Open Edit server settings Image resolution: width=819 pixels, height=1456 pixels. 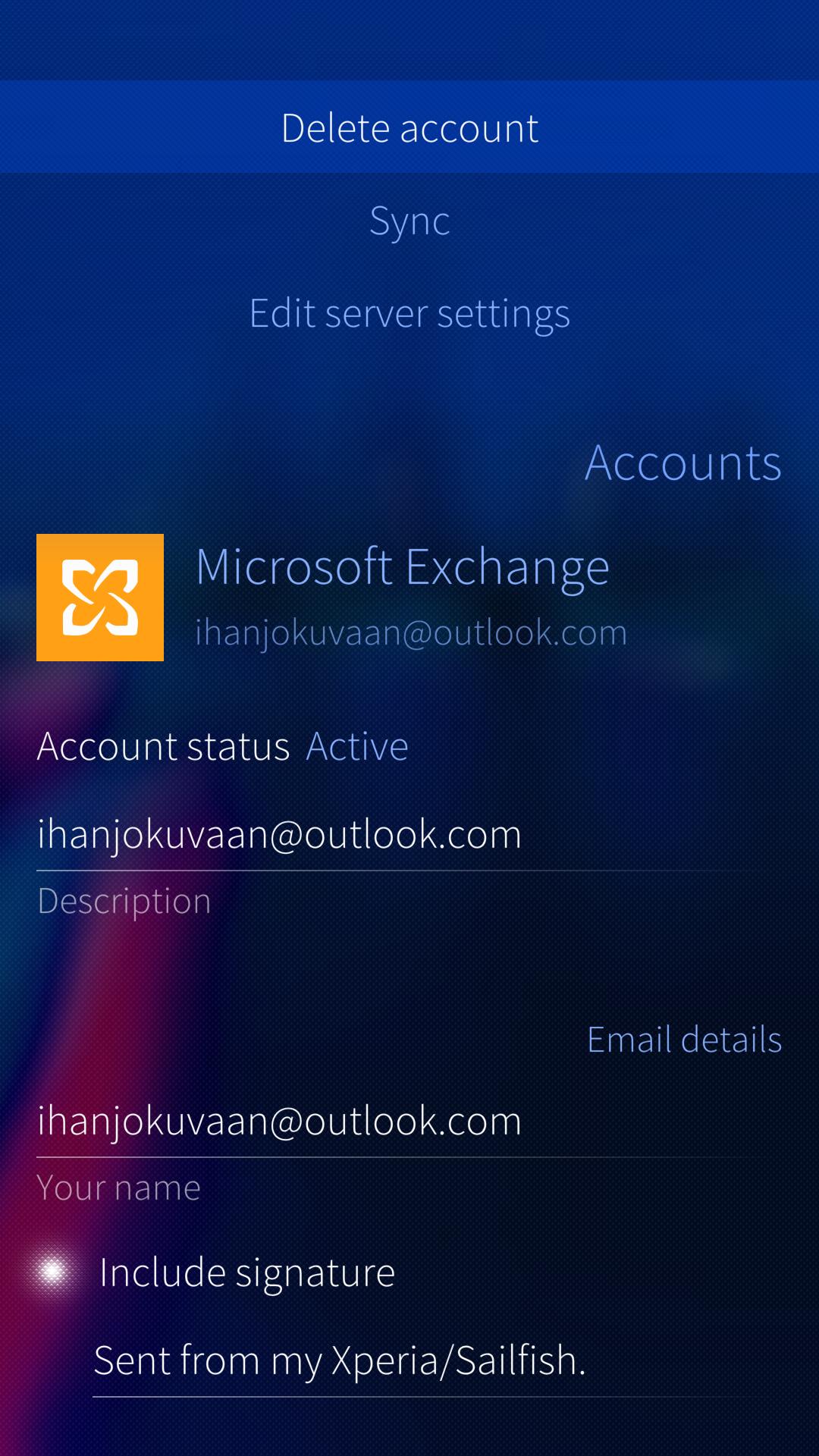(x=409, y=313)
